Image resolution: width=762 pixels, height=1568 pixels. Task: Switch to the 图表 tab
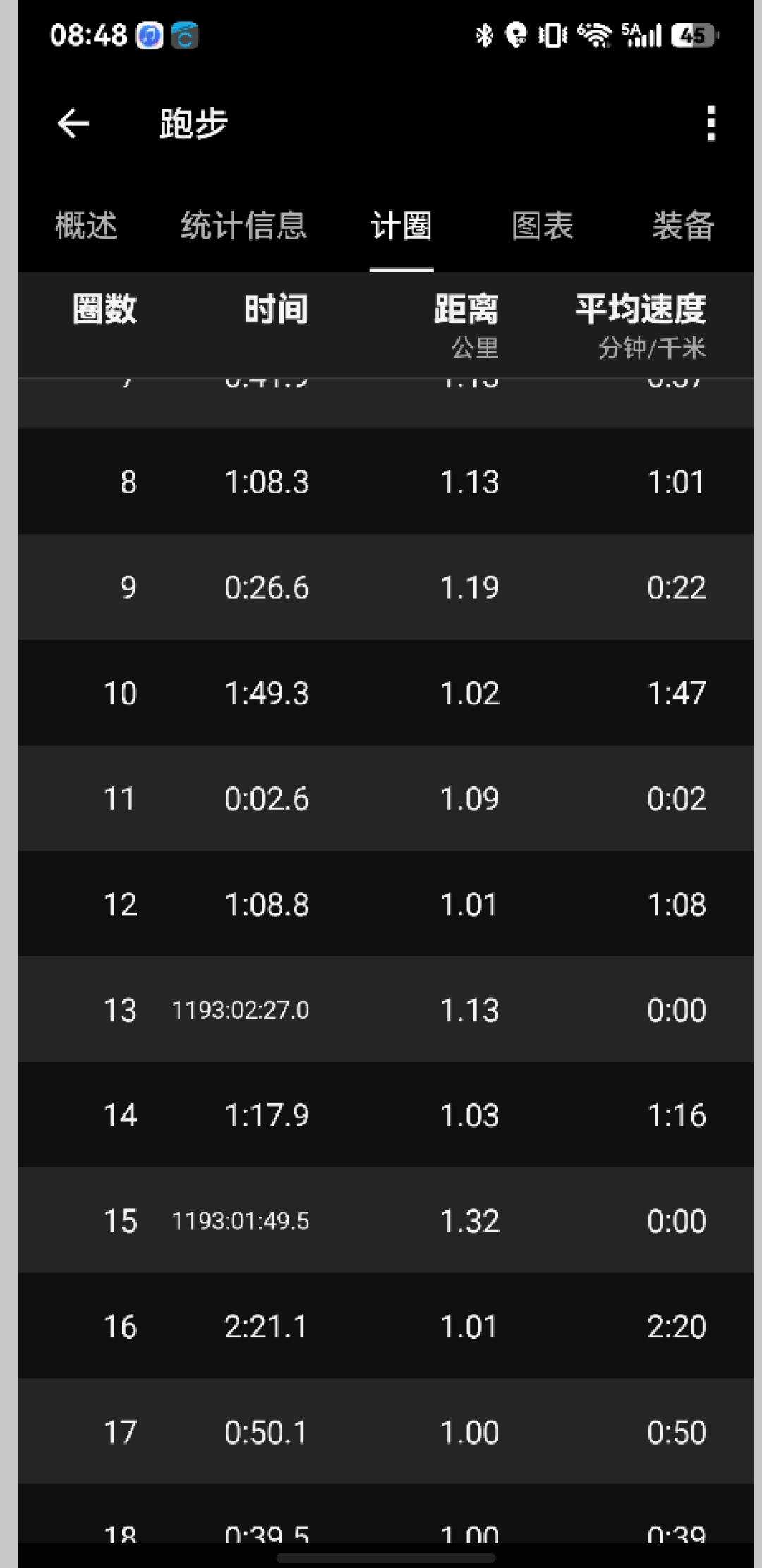pos(543,226)
